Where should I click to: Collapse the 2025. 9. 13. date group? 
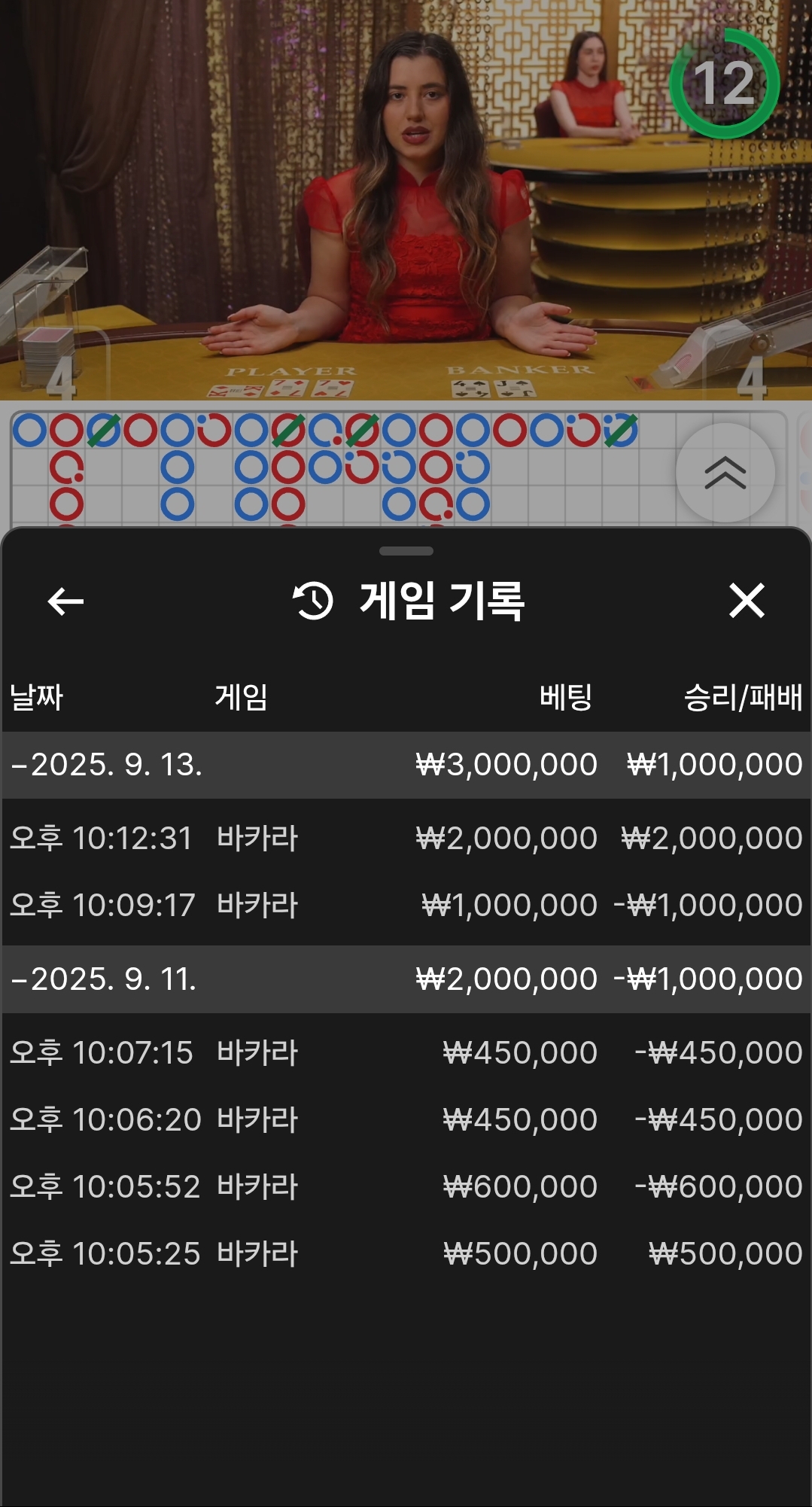[406, 765]
